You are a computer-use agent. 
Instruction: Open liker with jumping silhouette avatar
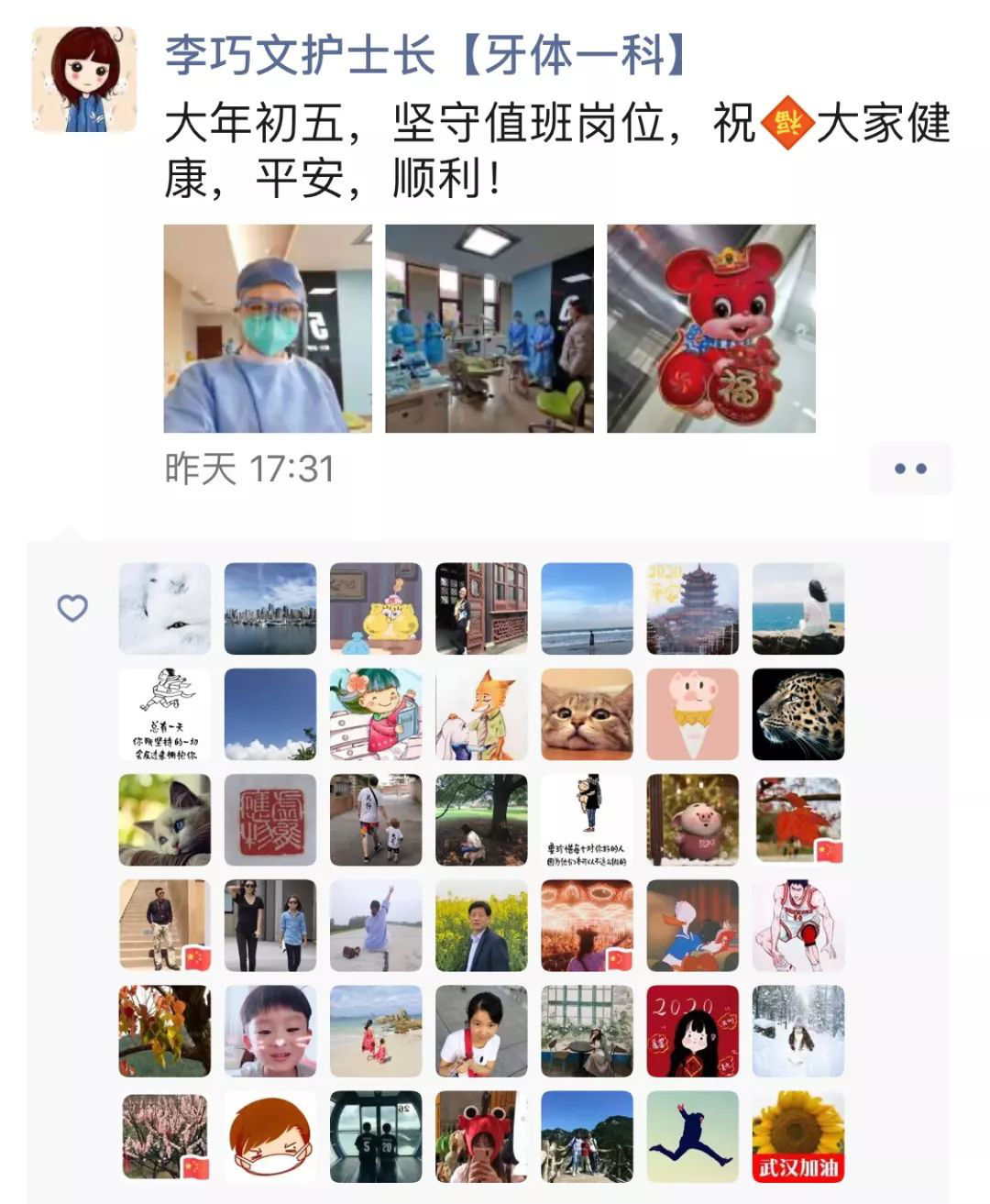[692, 1136]
